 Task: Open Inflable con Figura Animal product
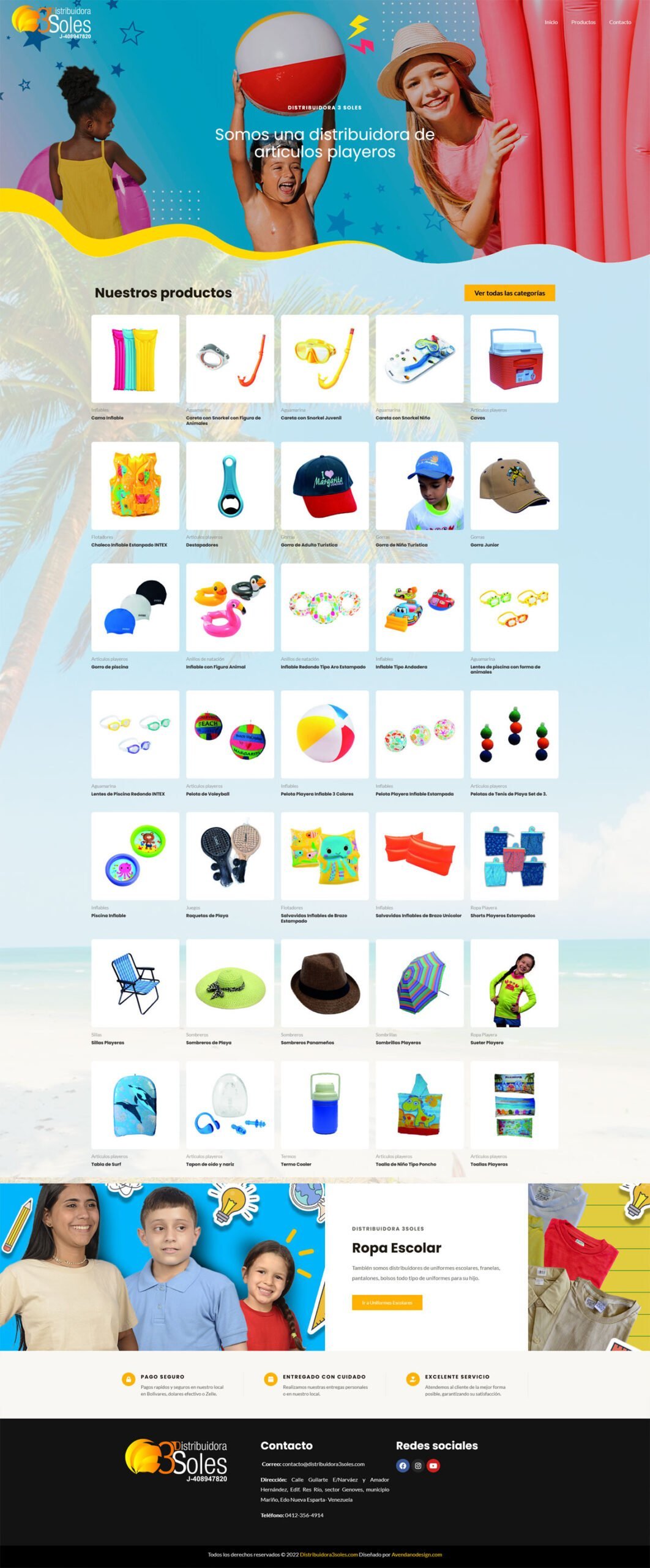[230, 607]
